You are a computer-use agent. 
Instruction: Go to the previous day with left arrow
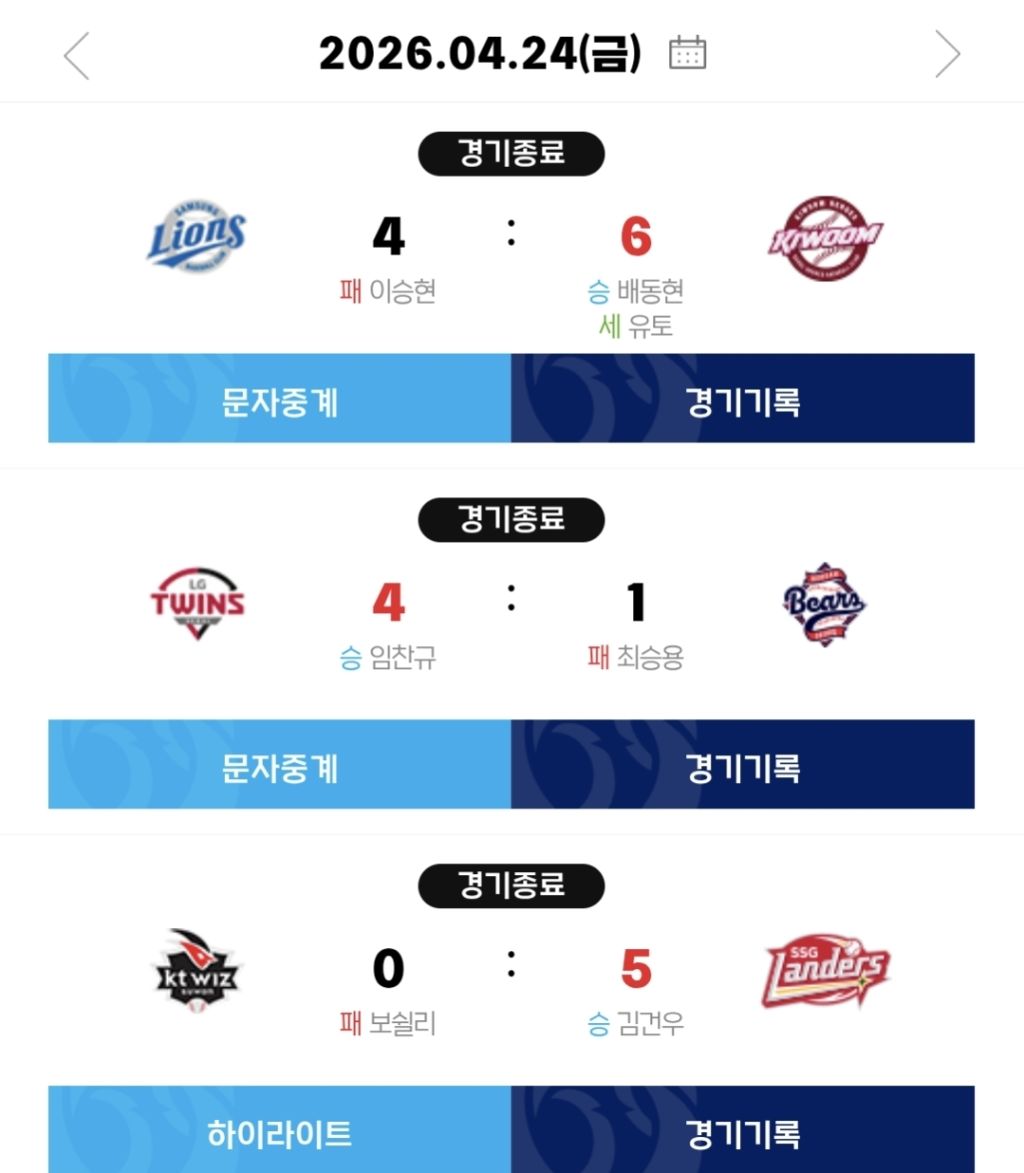(76, 55)
